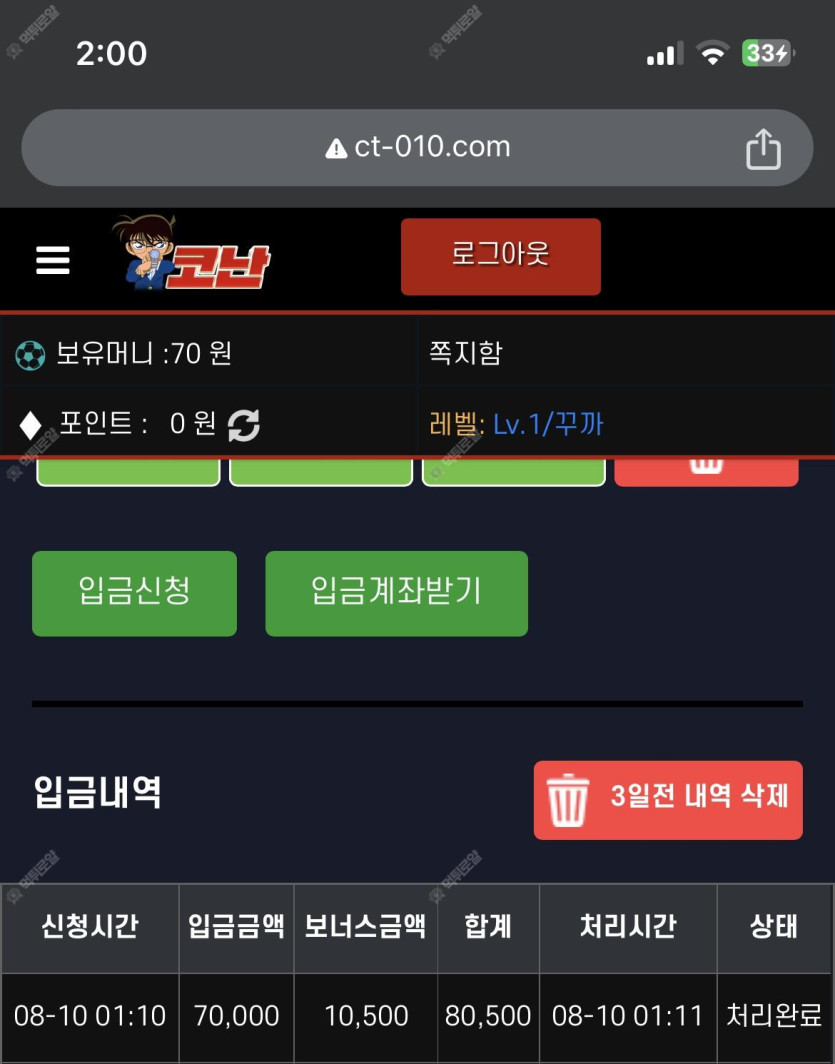Tap the ct-010.com address bar
Screen dimensions: 835x1064
418,147
